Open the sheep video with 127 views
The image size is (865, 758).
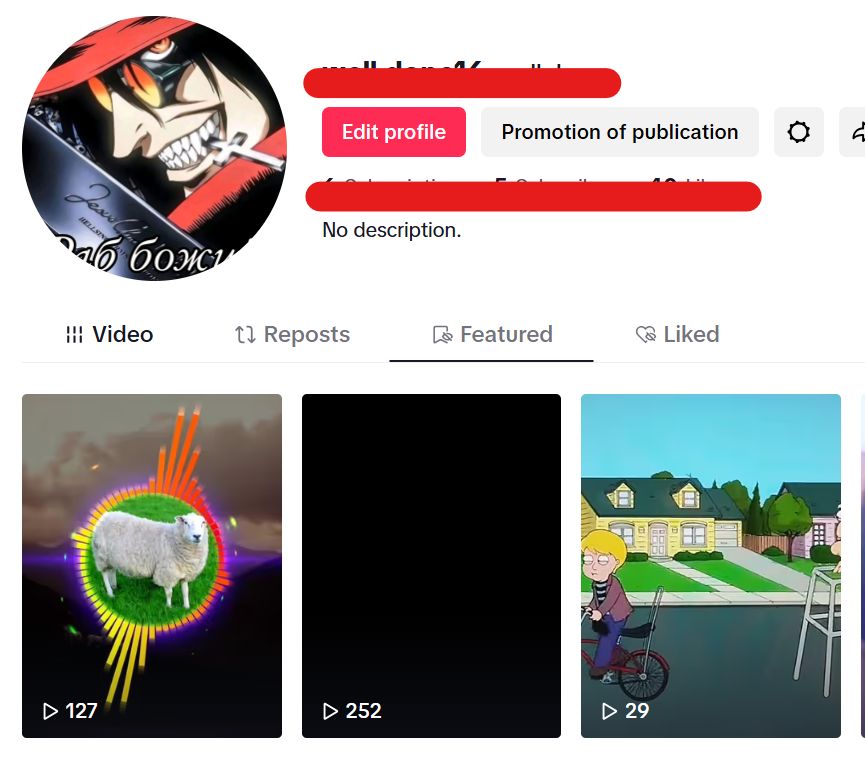pyautogui.click(x=152, y=565)
